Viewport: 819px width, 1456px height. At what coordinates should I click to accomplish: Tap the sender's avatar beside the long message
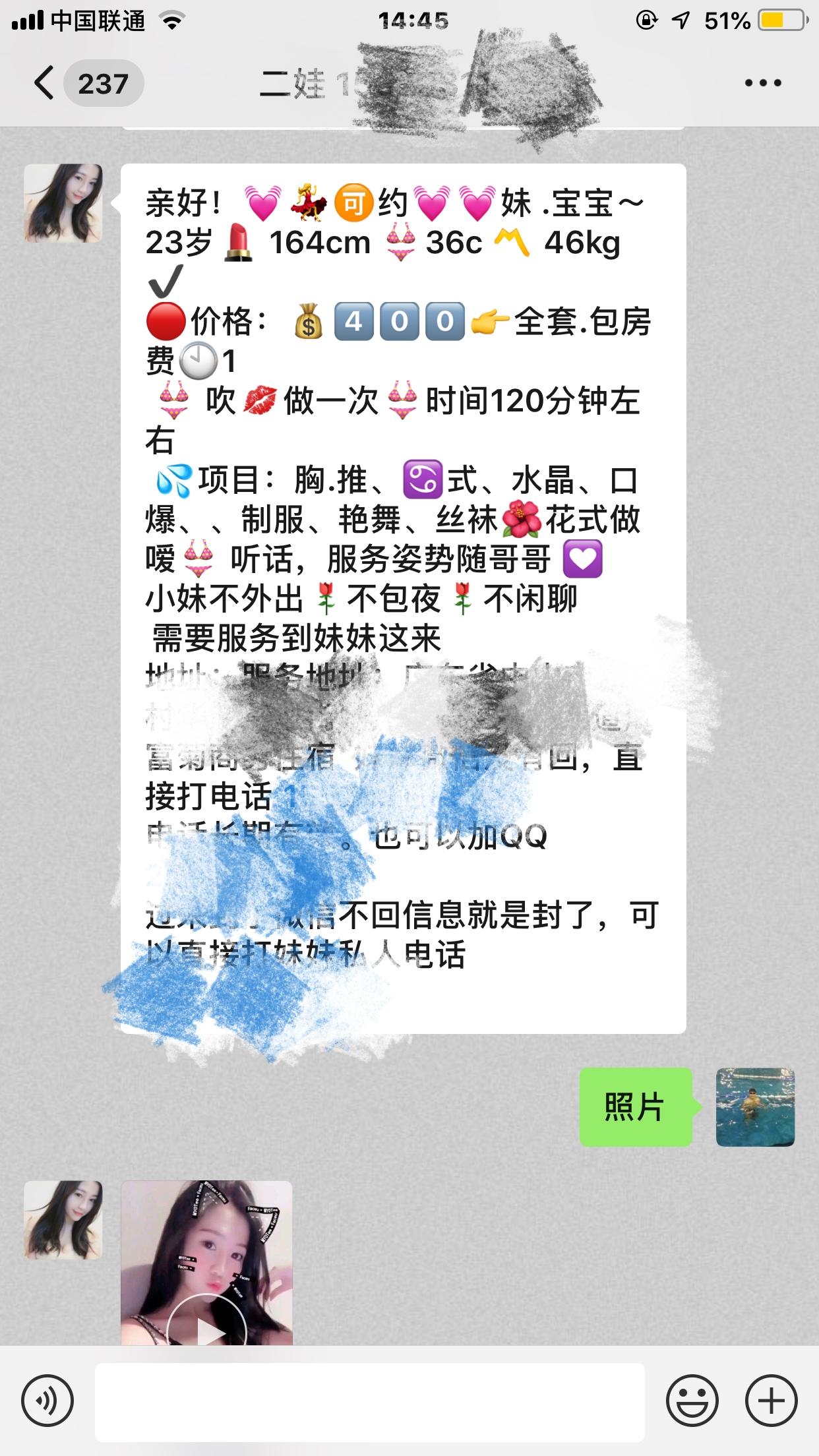point(63,204)
